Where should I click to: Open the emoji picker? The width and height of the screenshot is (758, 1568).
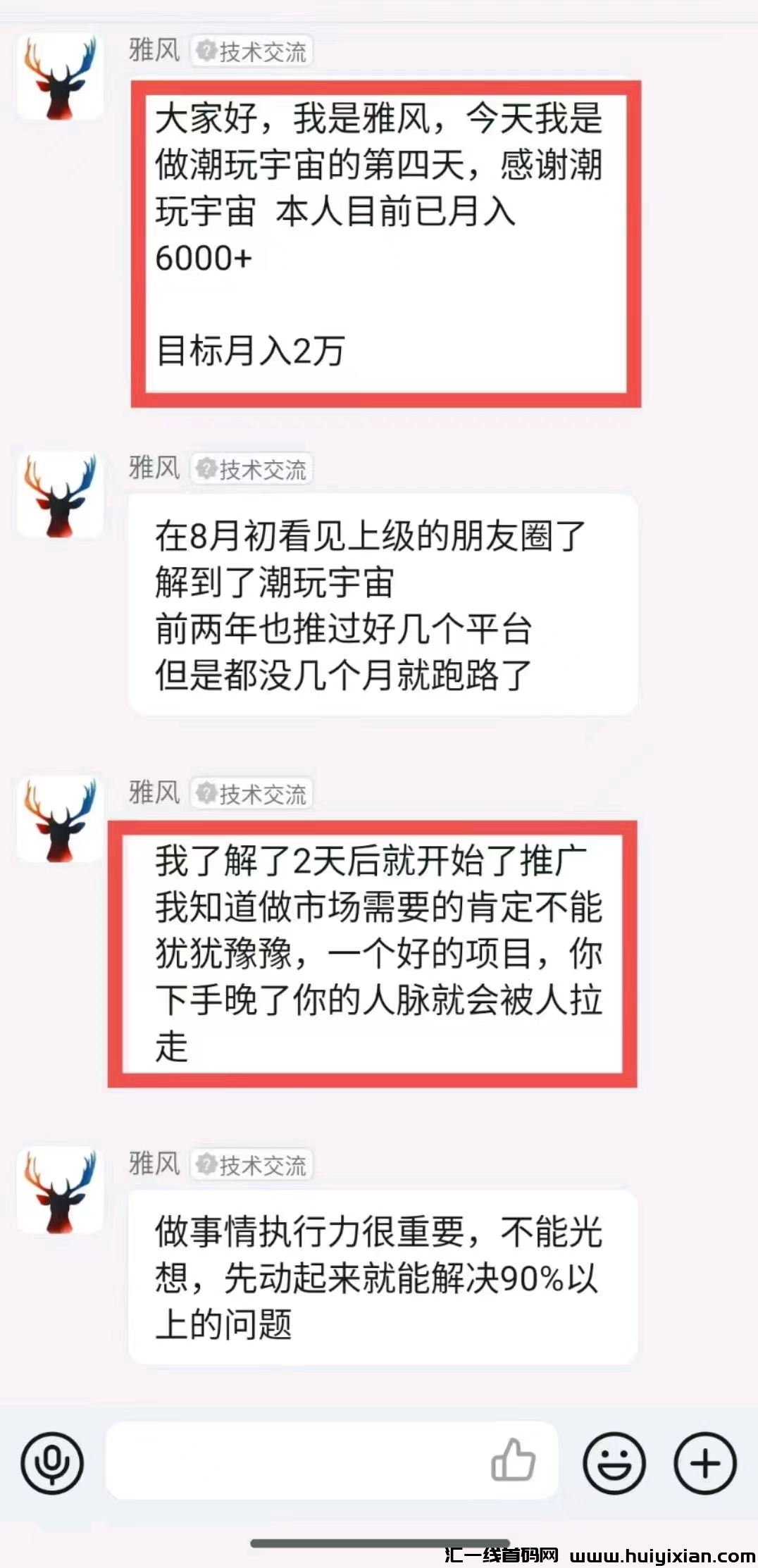click(614, 1463)
